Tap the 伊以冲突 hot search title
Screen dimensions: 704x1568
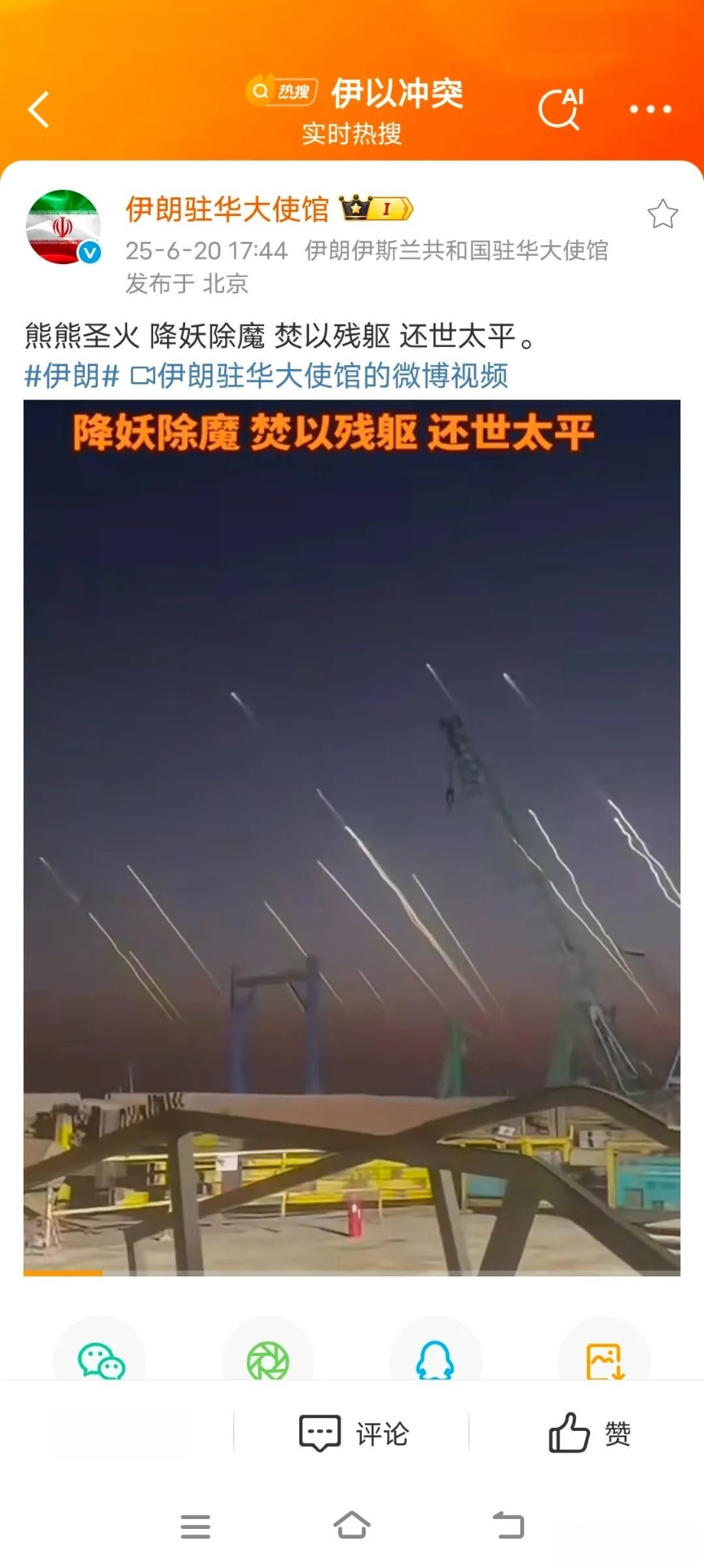coord(396,93)
